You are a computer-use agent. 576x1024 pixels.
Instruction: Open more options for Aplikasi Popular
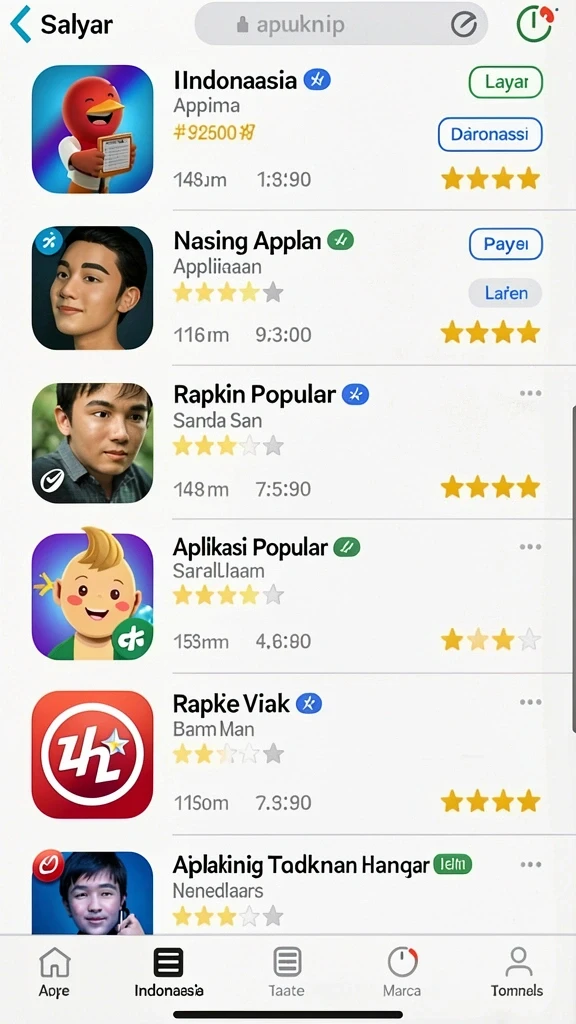(x=530, y=547)
